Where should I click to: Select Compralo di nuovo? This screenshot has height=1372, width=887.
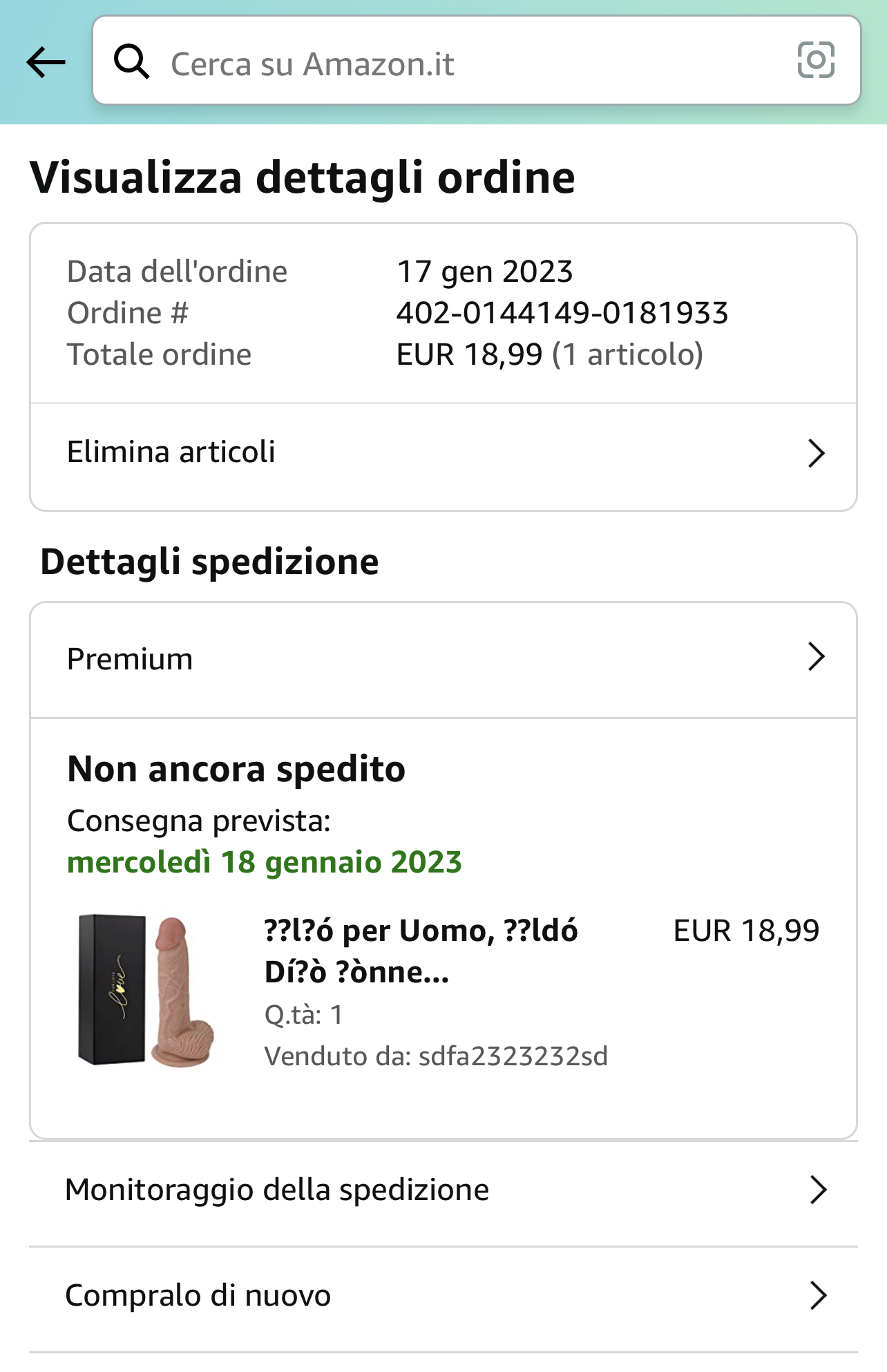point(443,1297)
